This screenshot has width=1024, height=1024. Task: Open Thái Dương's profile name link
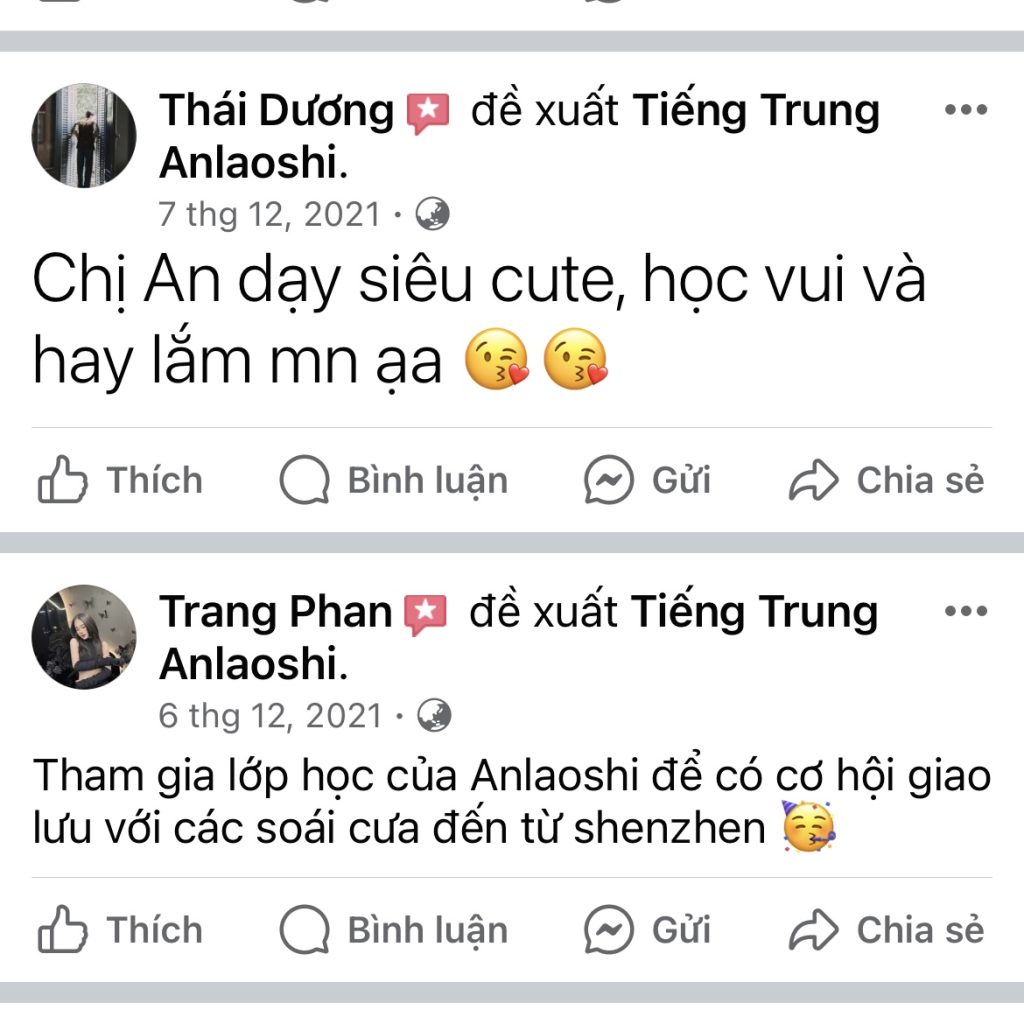277,110
